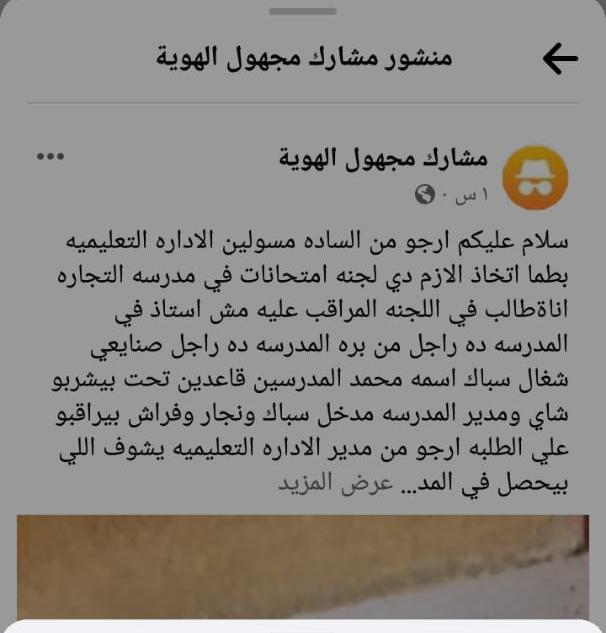
Task: Go back using the arrow icon
Action: coord(560,59)
